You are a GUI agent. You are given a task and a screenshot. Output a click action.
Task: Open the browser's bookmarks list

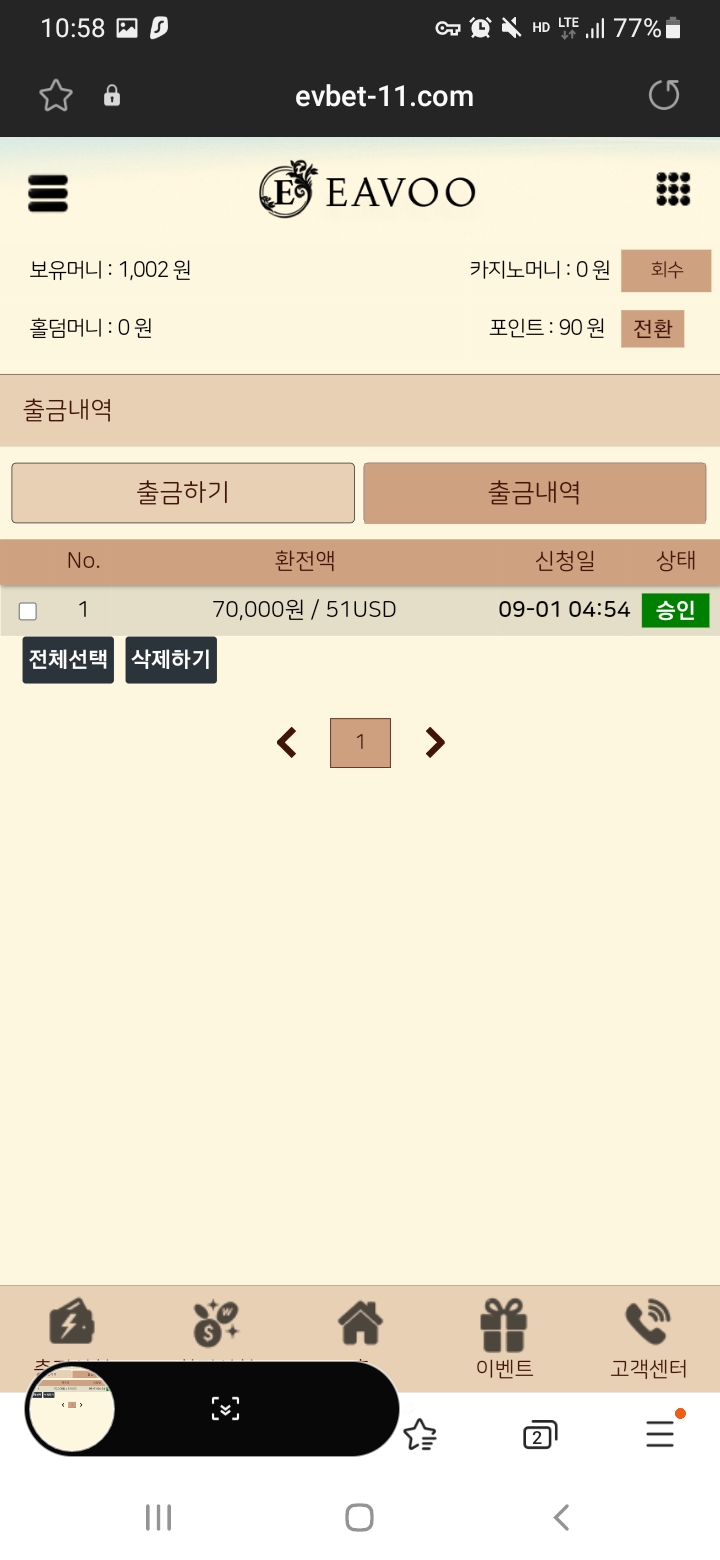[420, 1436]
